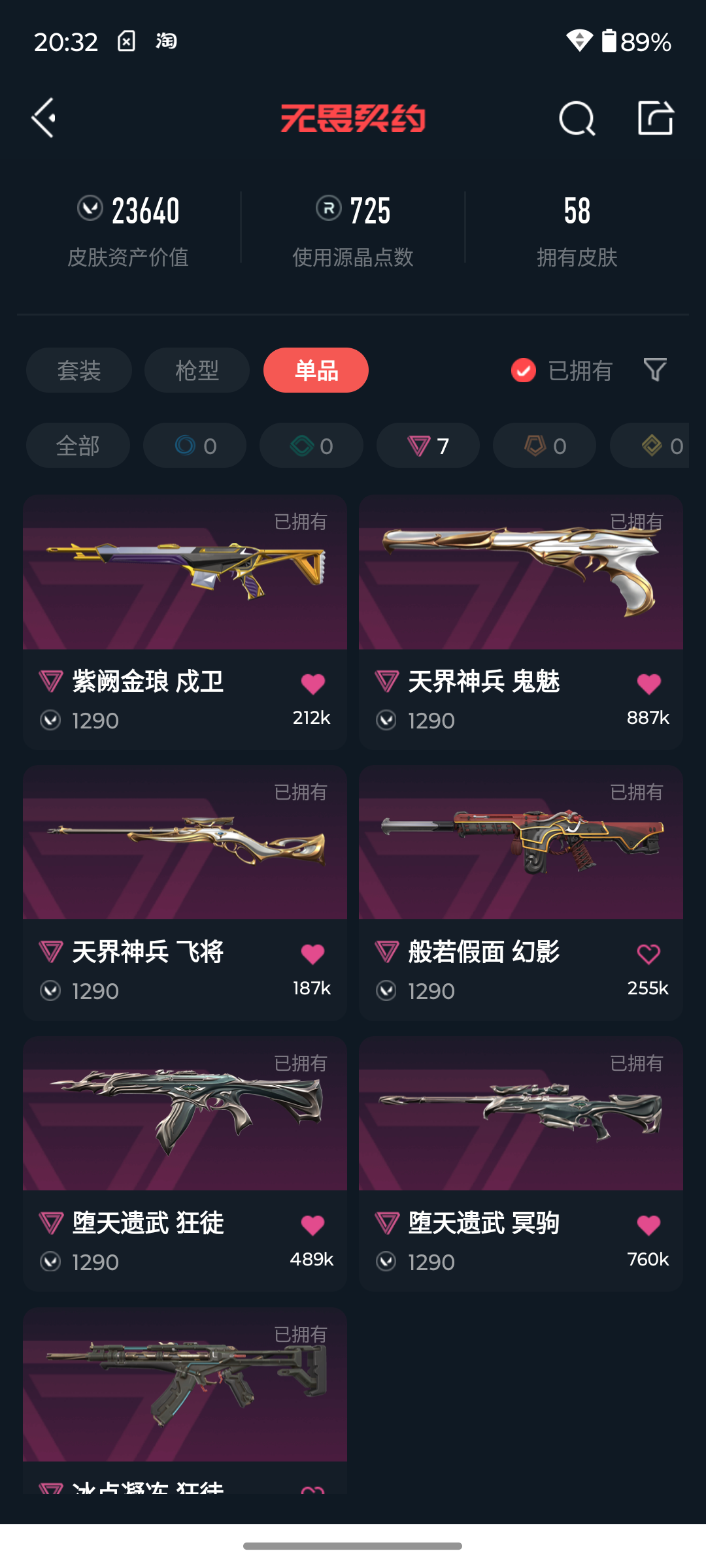This screenshot has width=706, height=1568.
Task: Tap the share icon in header
Action: point(656,118)
